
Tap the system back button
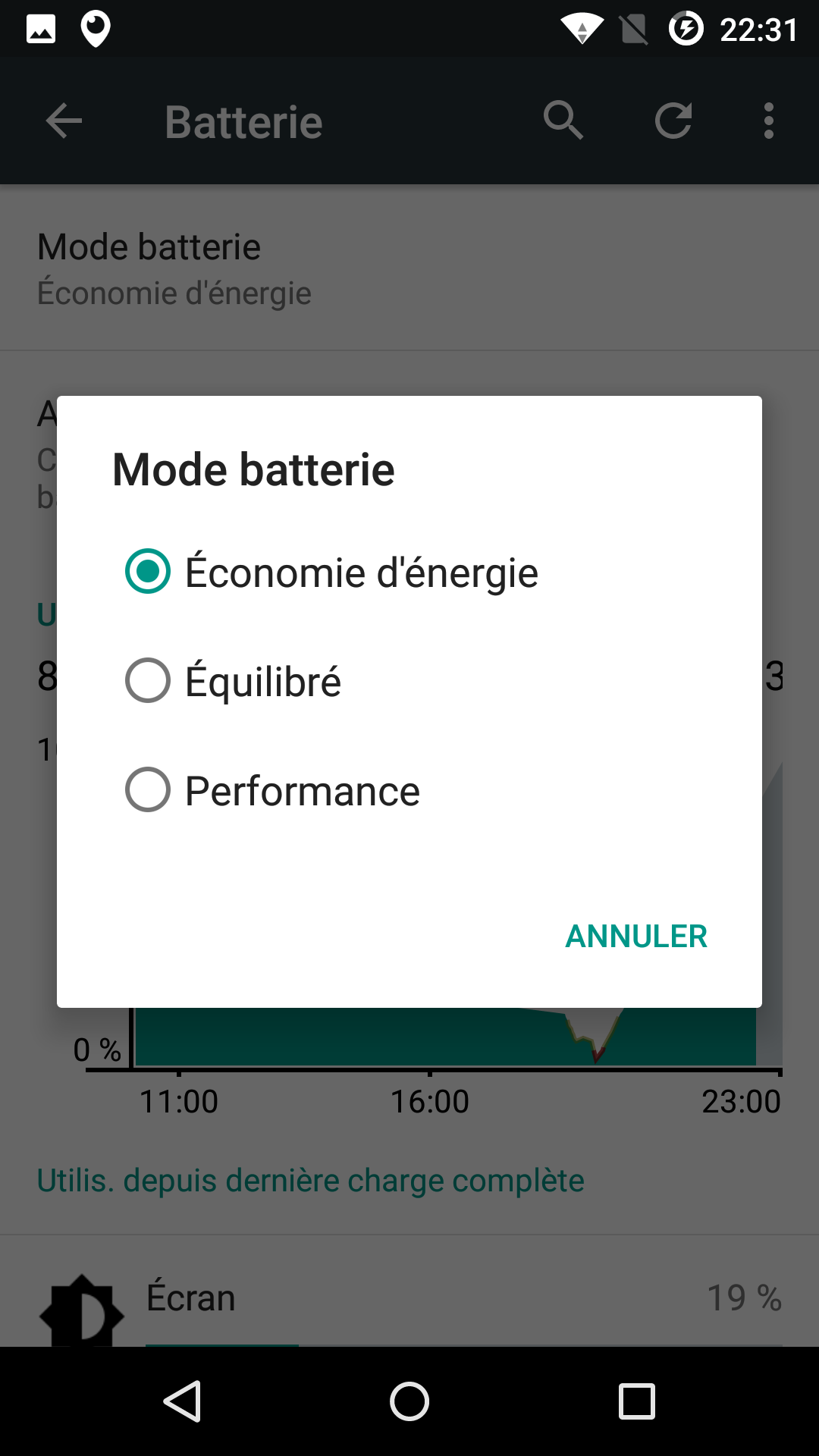[183, 1401]
